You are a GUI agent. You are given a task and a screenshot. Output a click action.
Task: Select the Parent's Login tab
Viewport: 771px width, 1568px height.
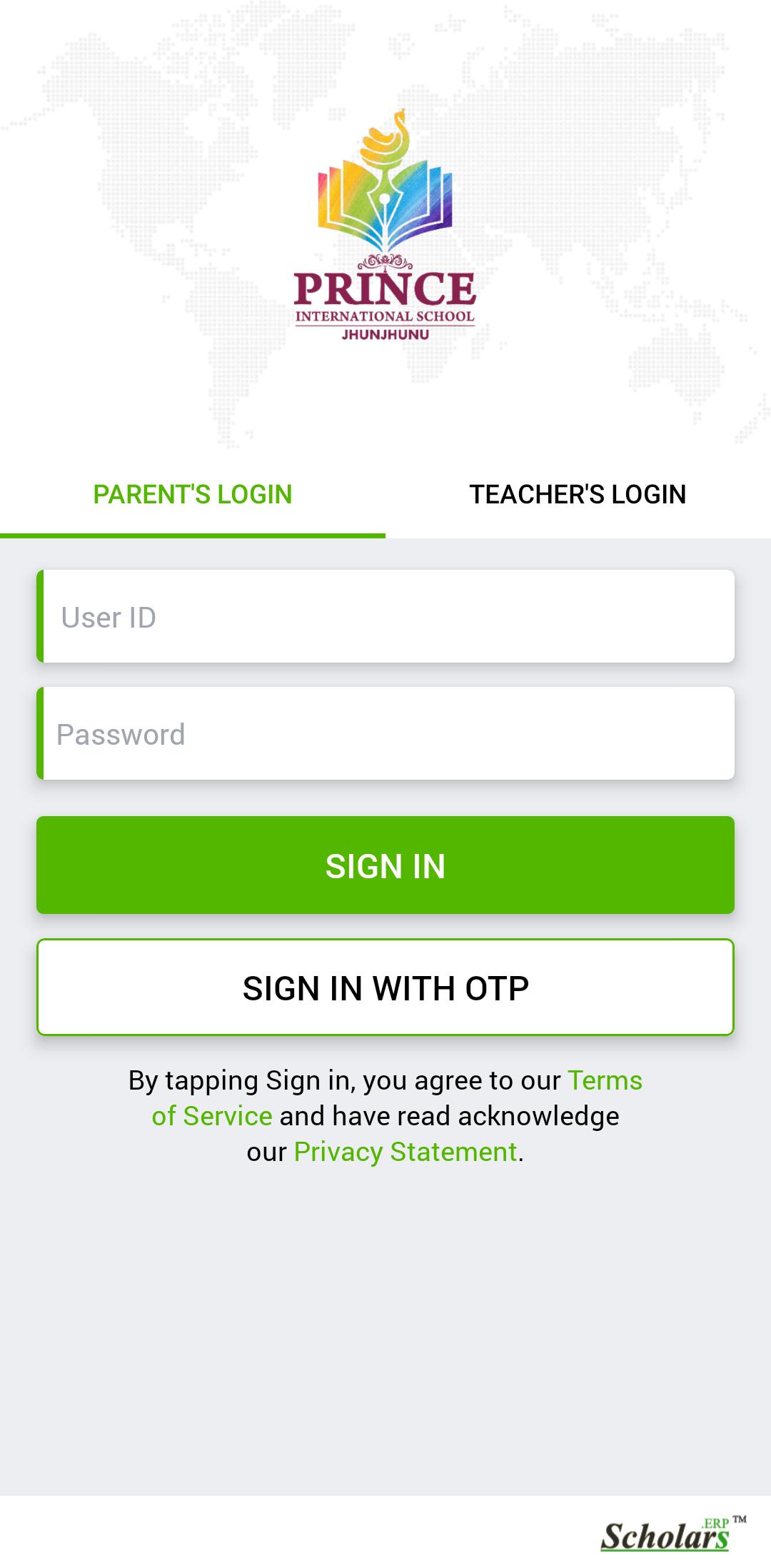(193, 494)
